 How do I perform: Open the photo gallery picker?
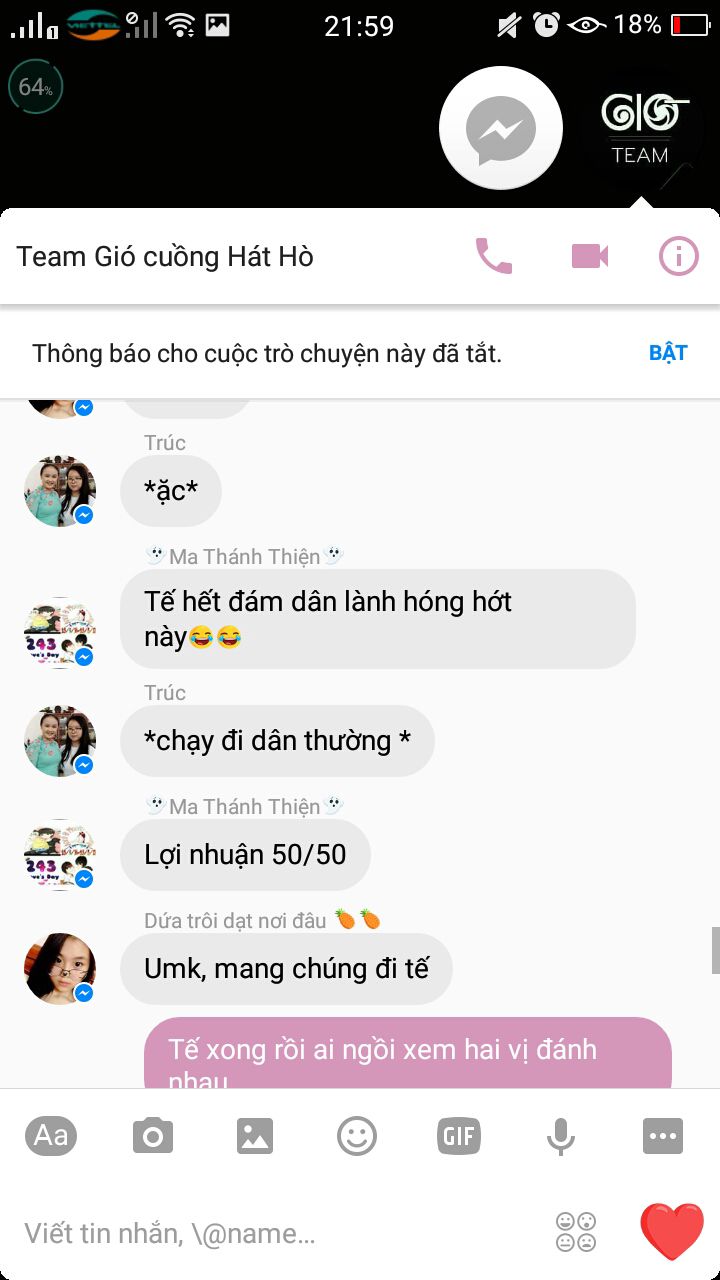(255, 1136)
